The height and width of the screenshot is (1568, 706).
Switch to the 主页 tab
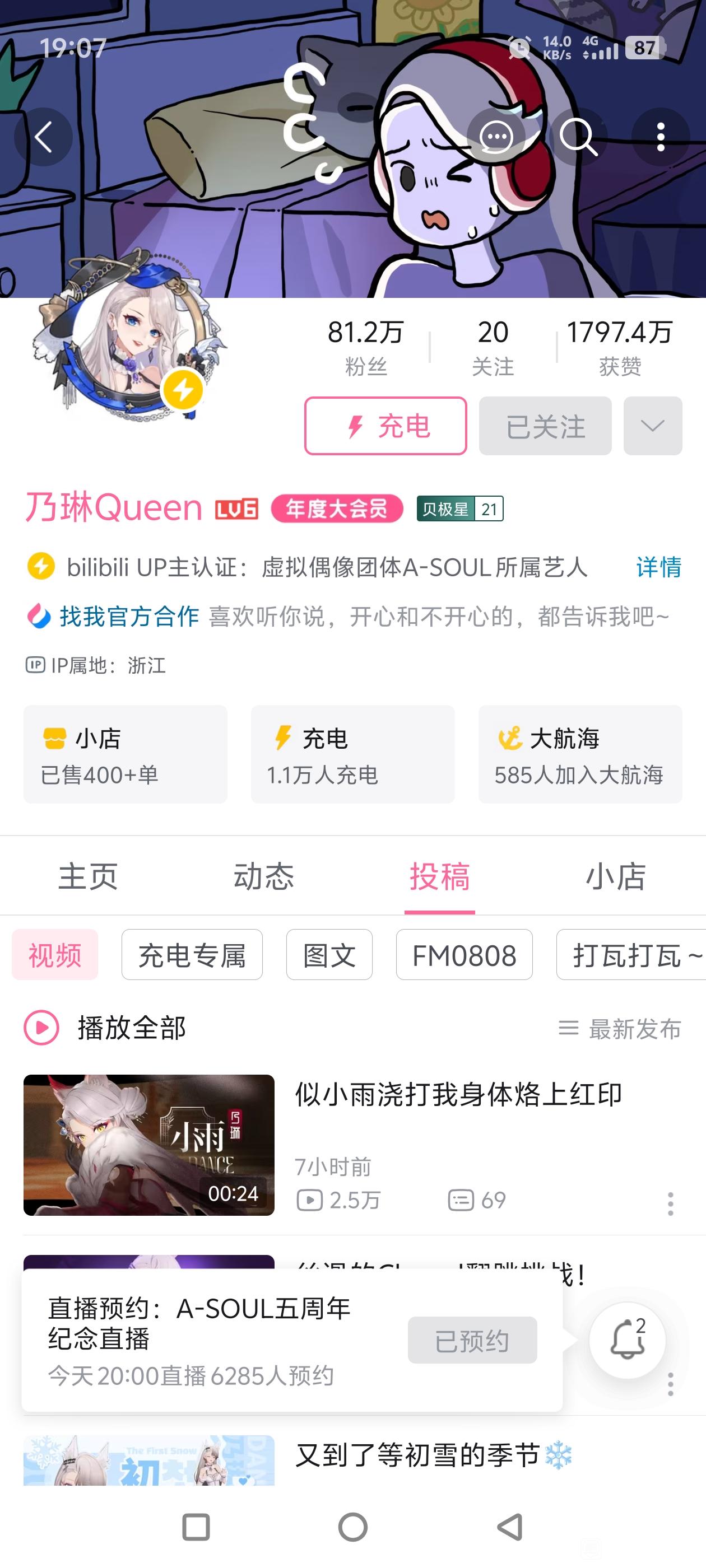tap(88, 876)
